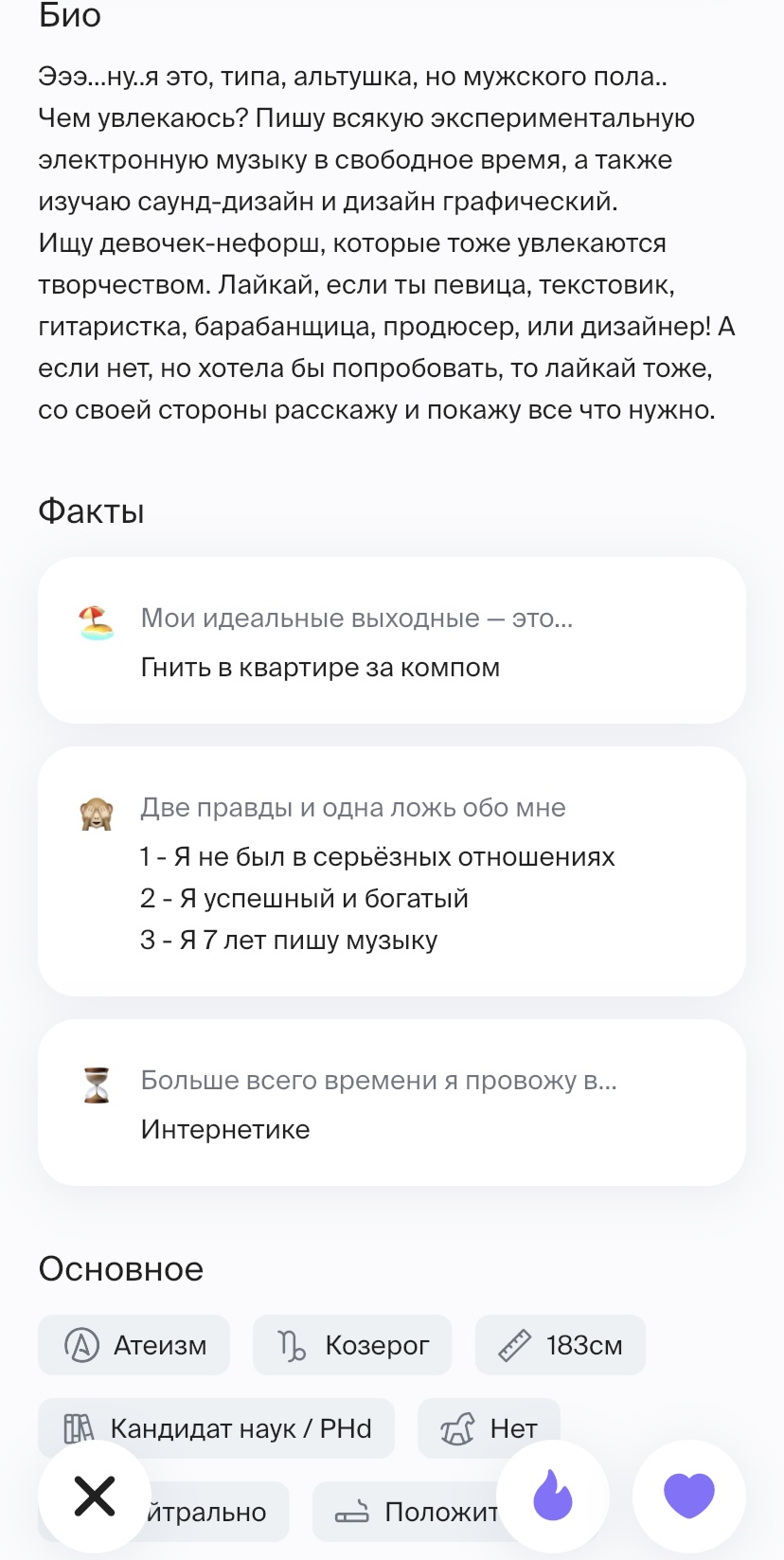Like this profile with the heart button
This screenshot has width=784, height=1560.
pos(689,1497)
